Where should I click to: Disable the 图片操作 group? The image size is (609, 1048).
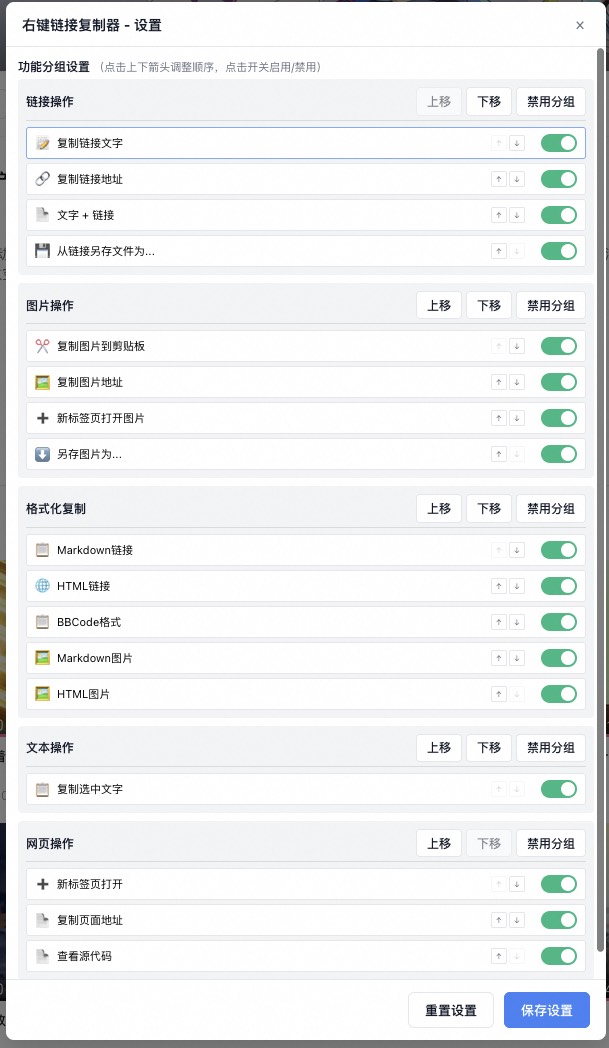pos(551,305)
